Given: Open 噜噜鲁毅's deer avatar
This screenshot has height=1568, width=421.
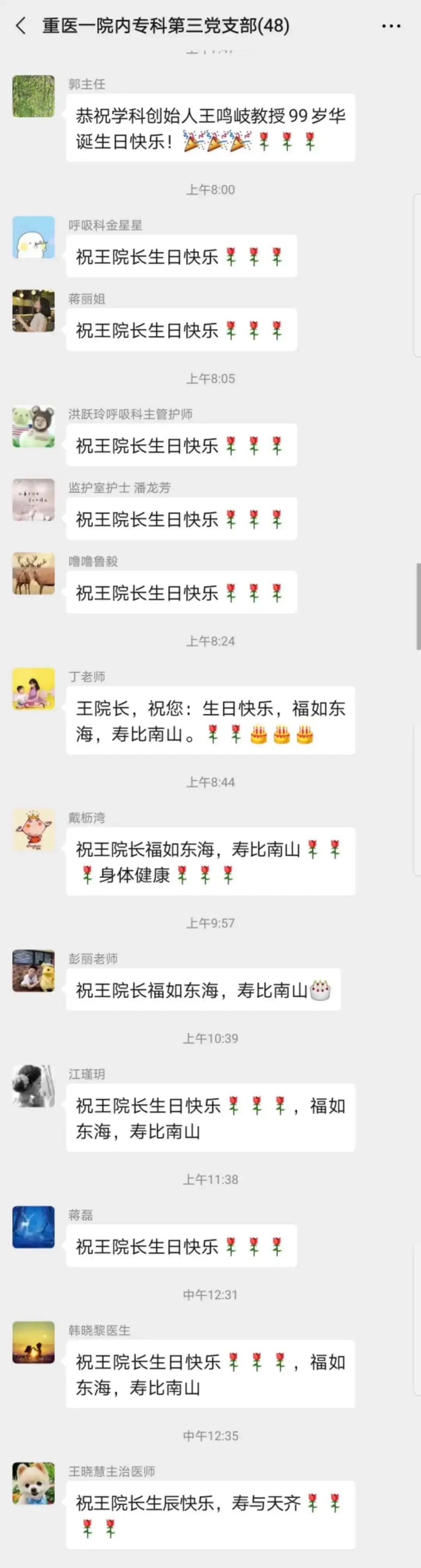Looking at the screenshot, I should point(34,574).
